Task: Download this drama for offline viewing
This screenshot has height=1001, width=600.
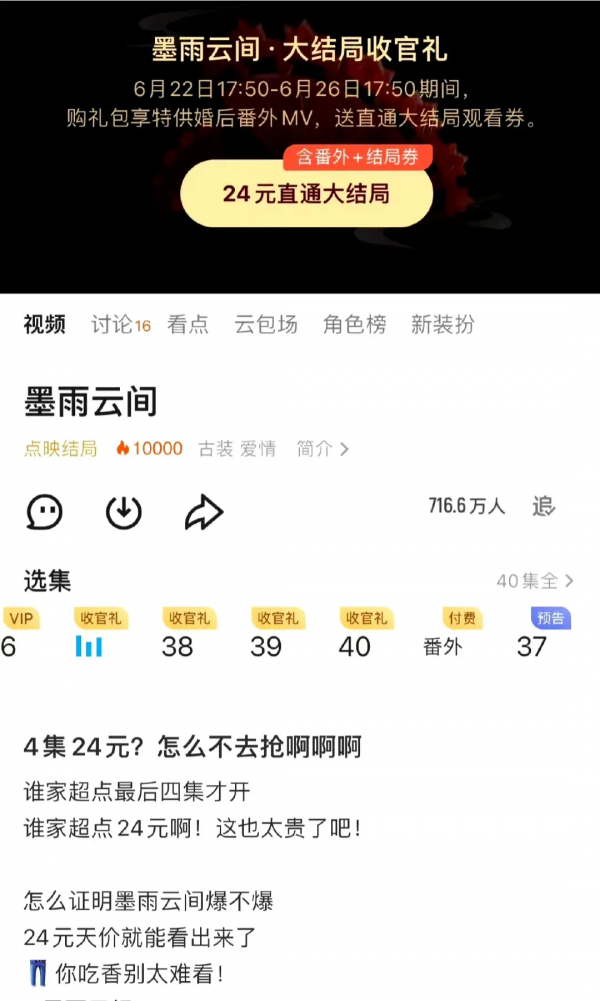Action: [x=124, y=512]
